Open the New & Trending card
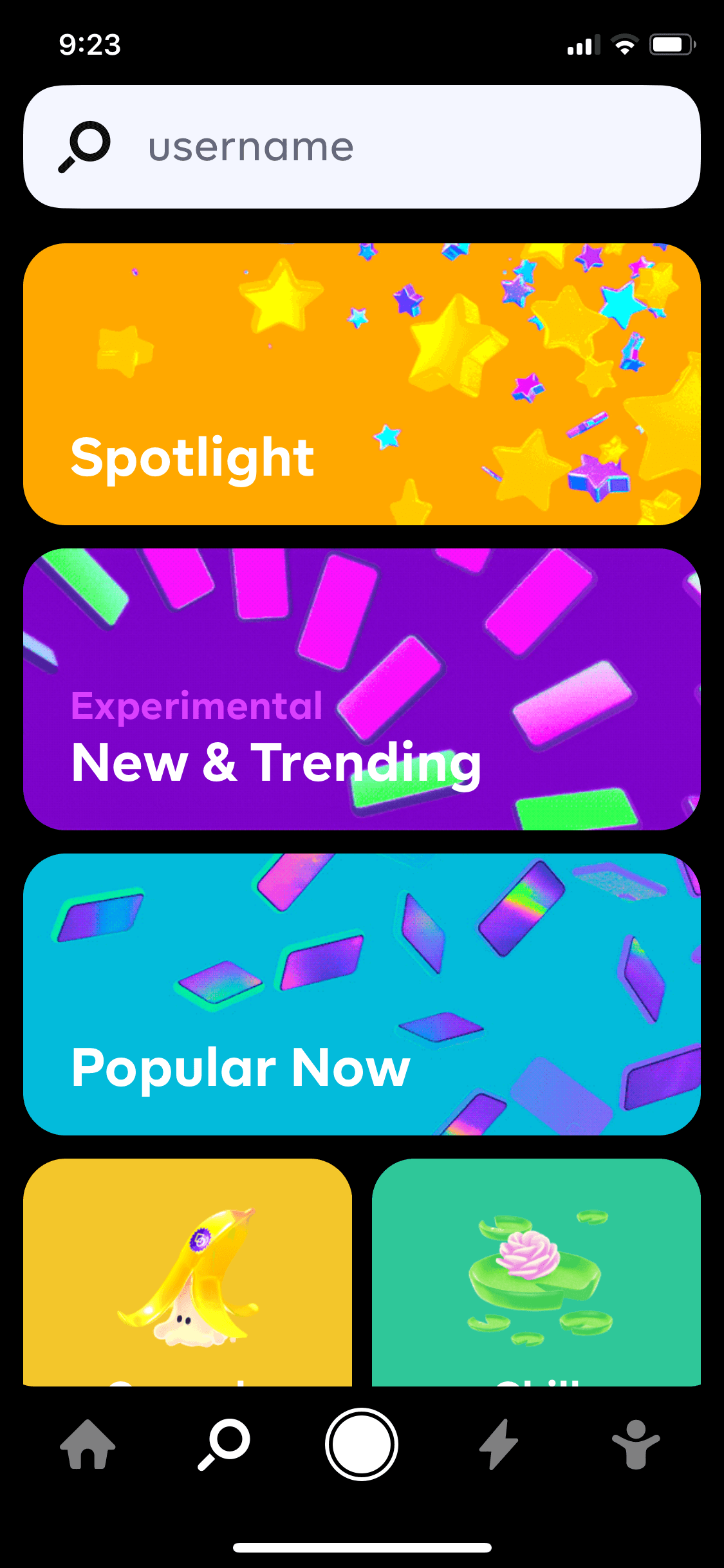The image size is (724, 1568). click(x=362, y=689)
